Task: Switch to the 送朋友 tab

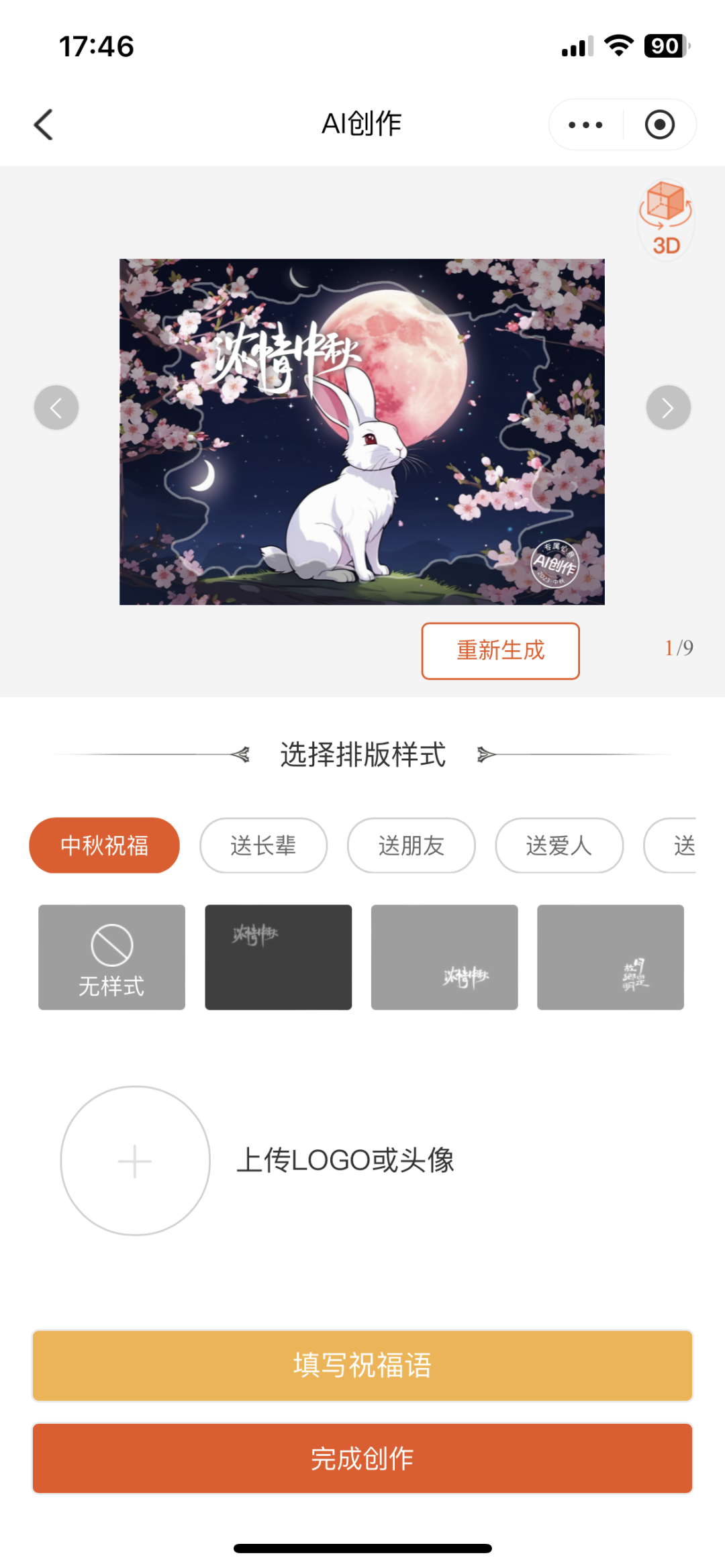Action: coord(411,845)
